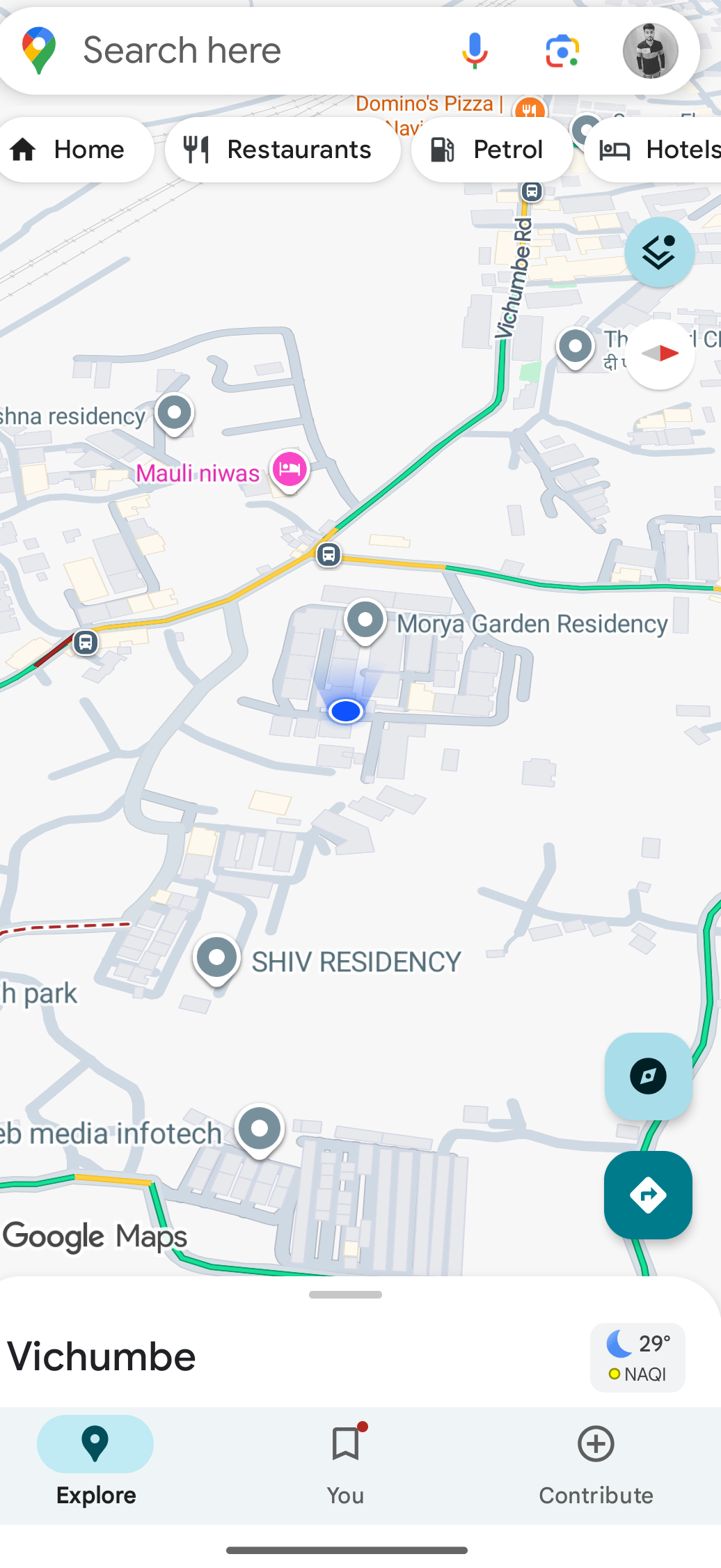
Task: Show nearby Petrol stations
Action: 491,150
